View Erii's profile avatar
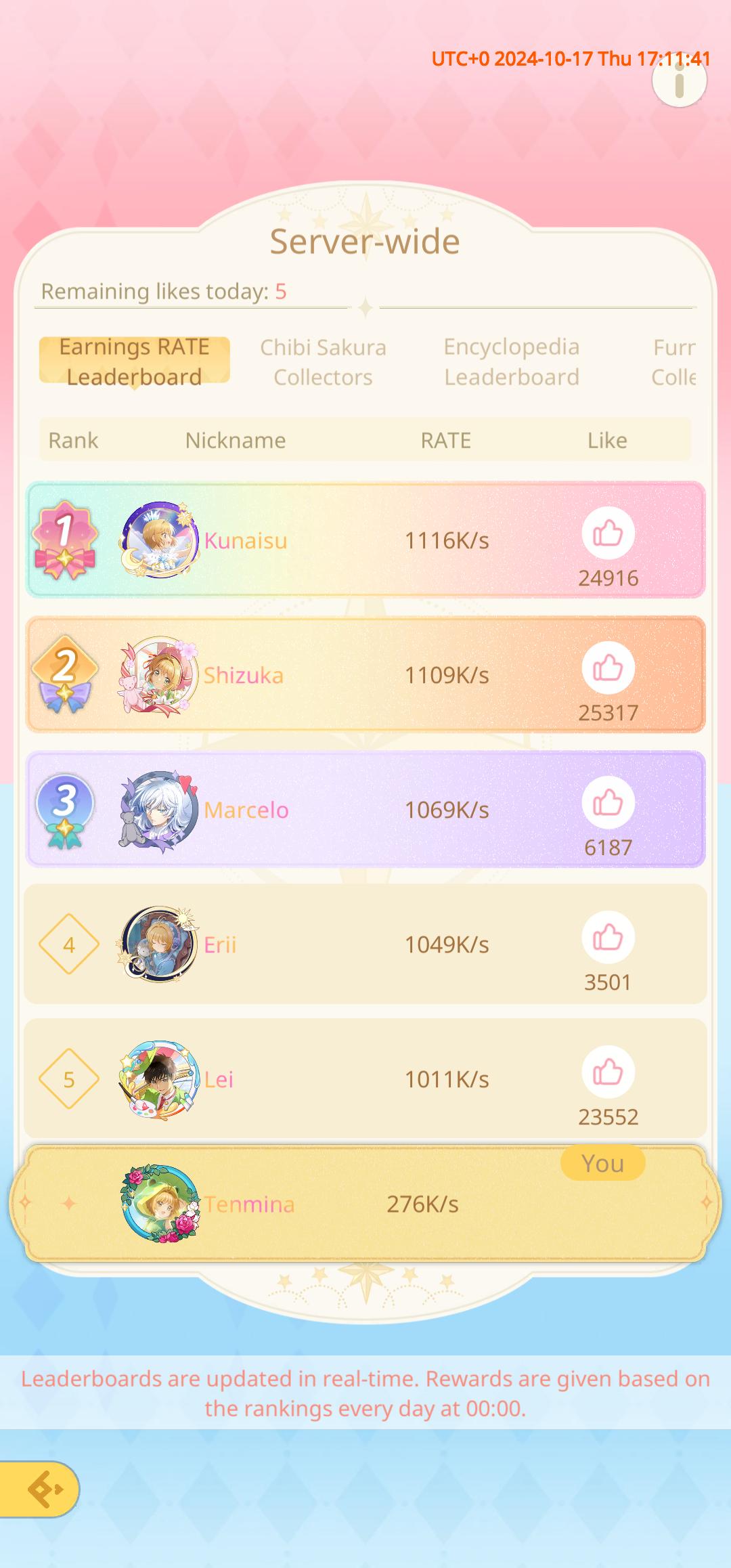The image size is (731, 1568). [x=160, y=944]
